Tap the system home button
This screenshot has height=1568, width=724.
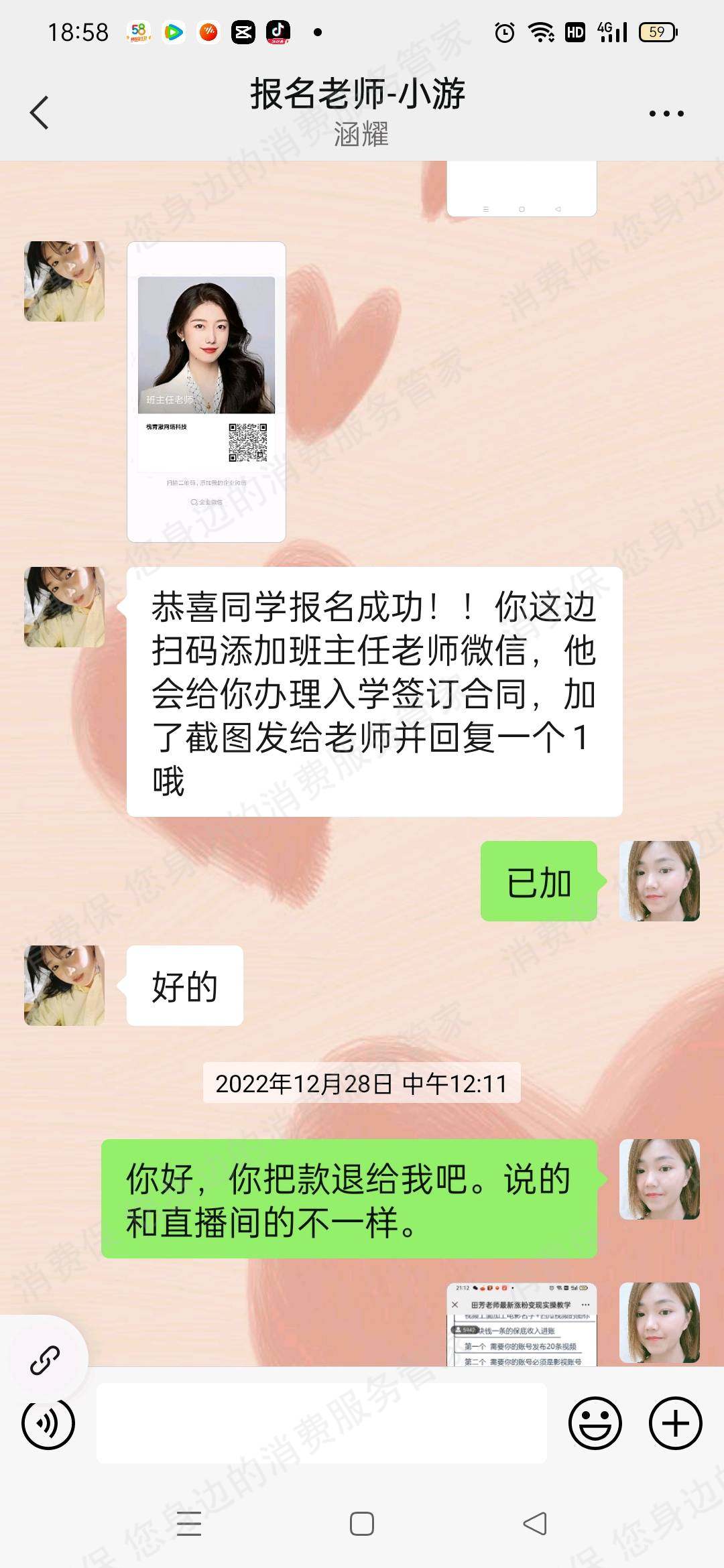point(362,1524)
